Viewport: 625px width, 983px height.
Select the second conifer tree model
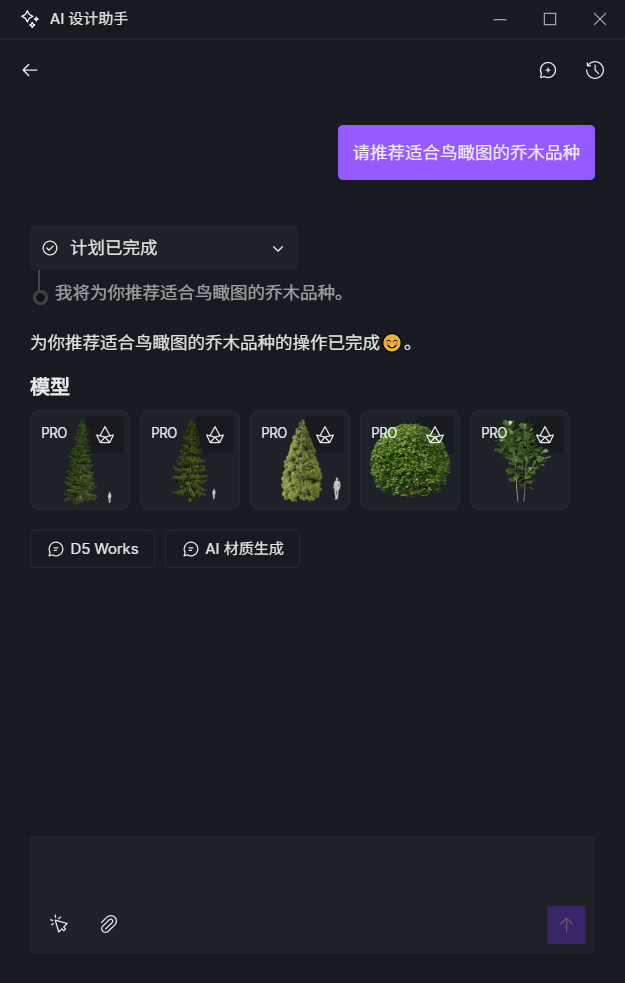click(x=190, y=460)
